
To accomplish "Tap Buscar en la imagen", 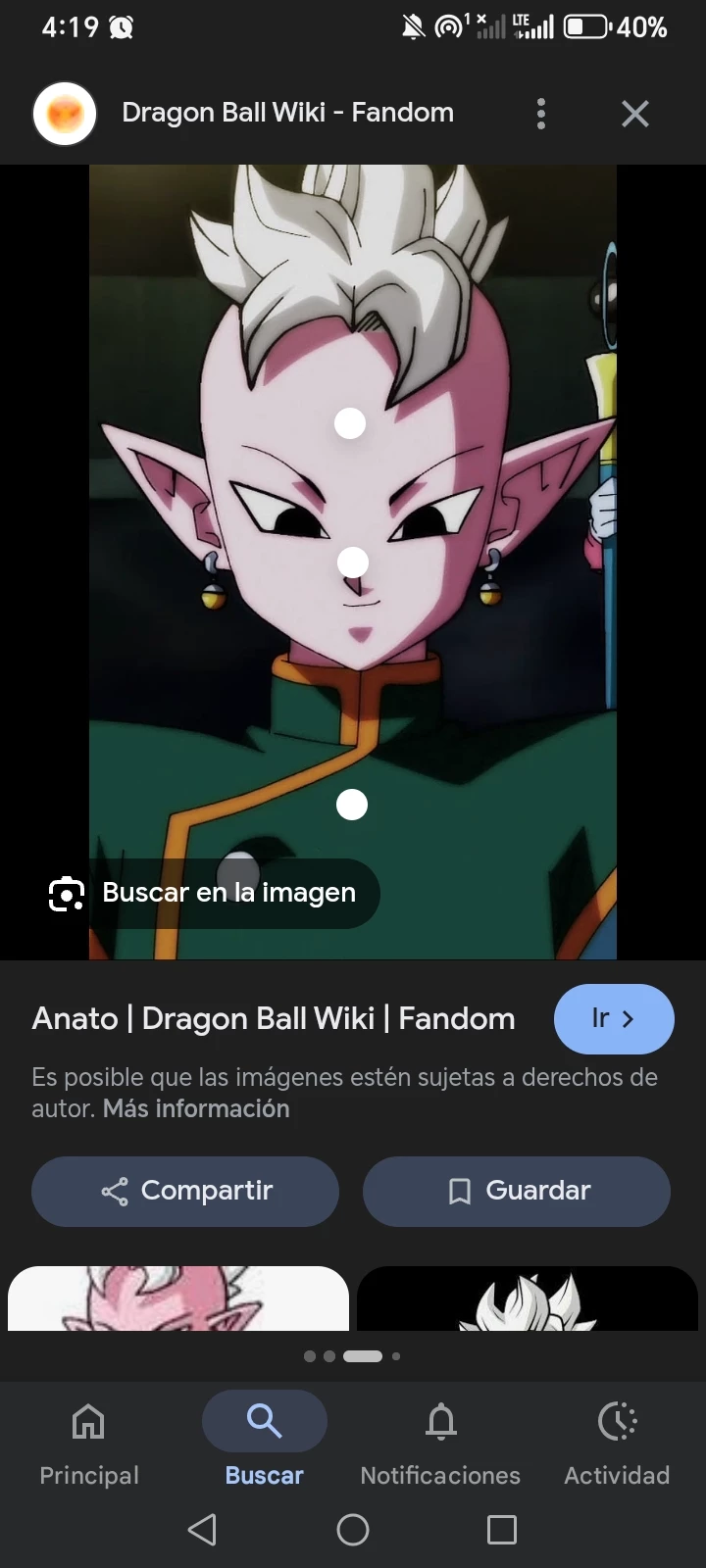I will point(204,893).
